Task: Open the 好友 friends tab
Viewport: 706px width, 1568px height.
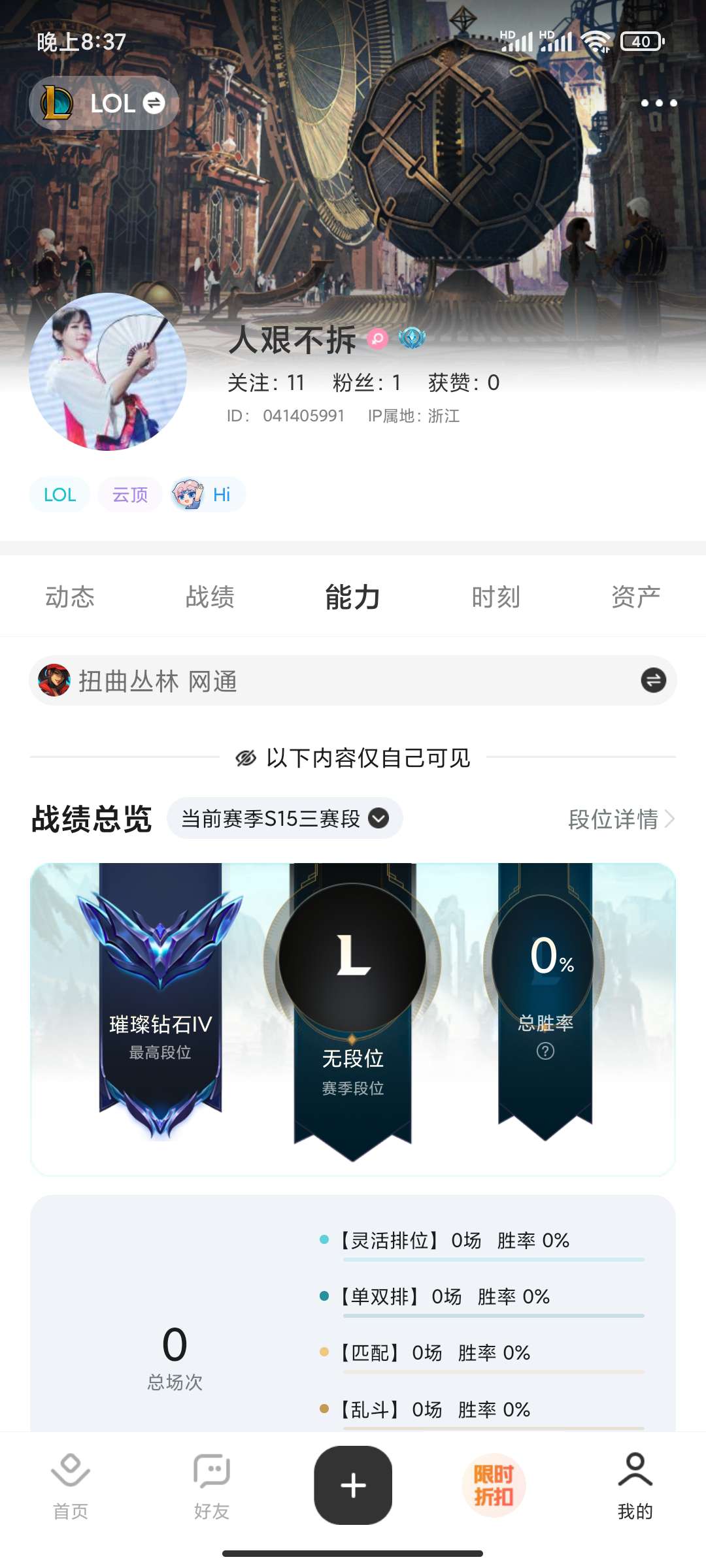Action: pos(212,1484)
